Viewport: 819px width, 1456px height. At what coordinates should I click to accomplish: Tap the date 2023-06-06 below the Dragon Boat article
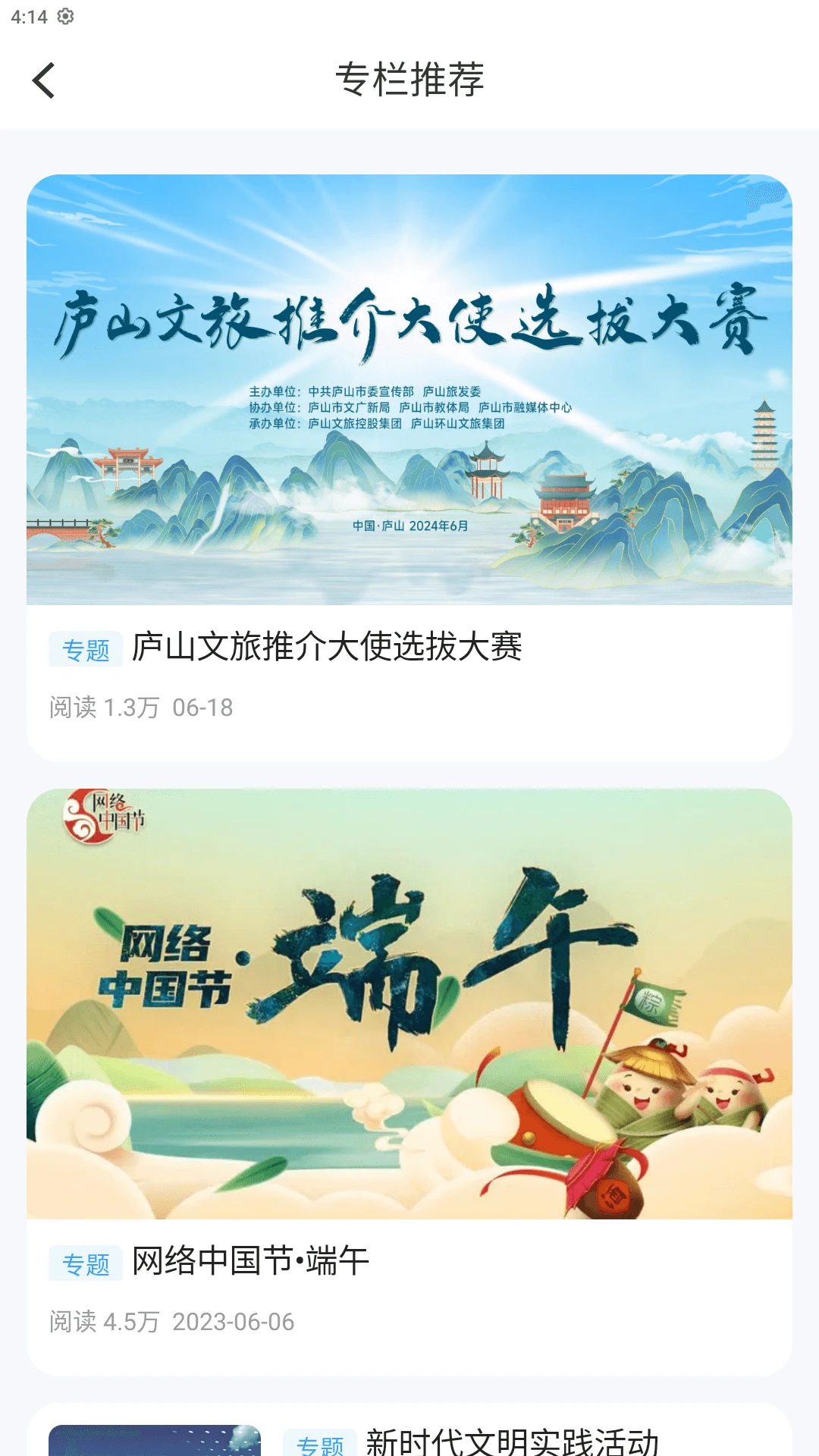coord(235,1322)
